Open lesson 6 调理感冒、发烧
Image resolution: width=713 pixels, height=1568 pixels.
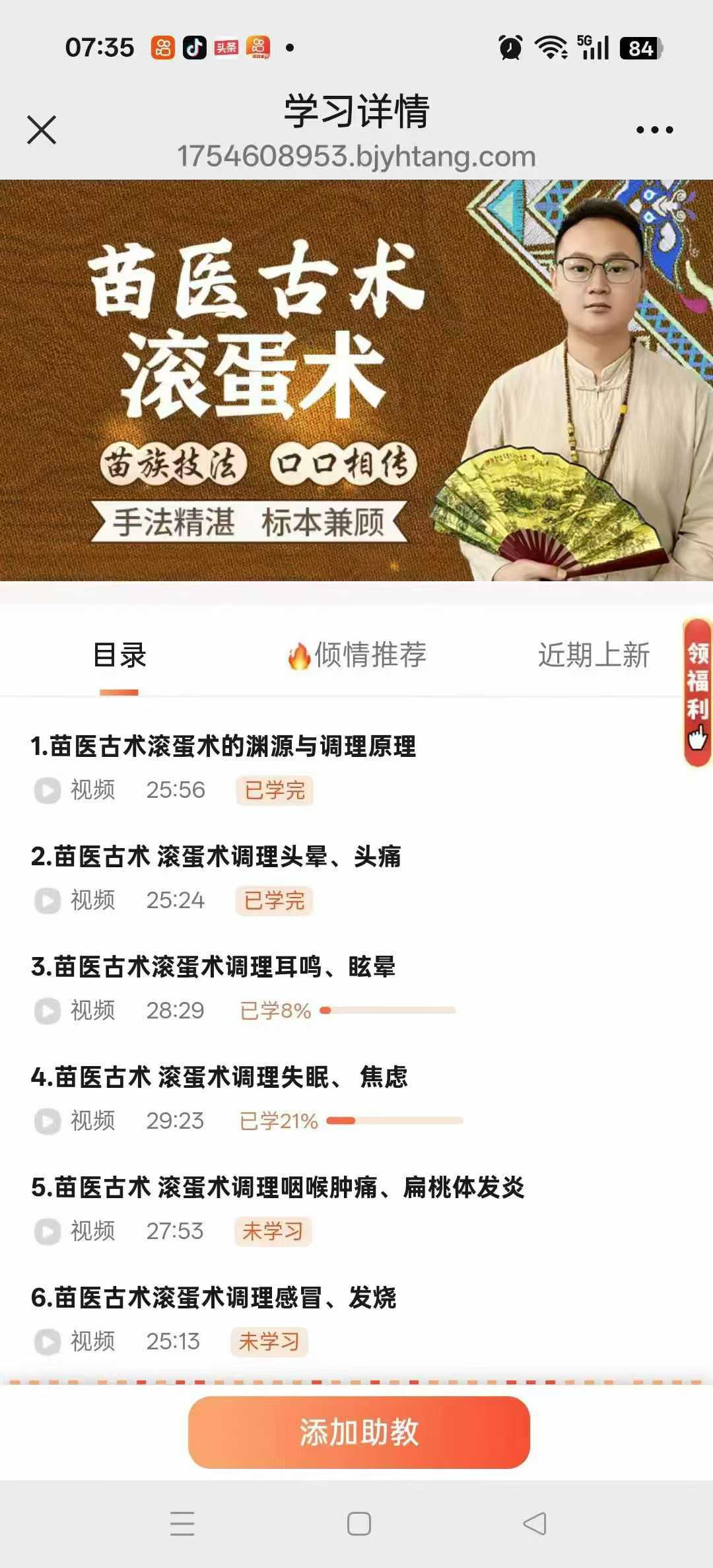click(213, 1299)
